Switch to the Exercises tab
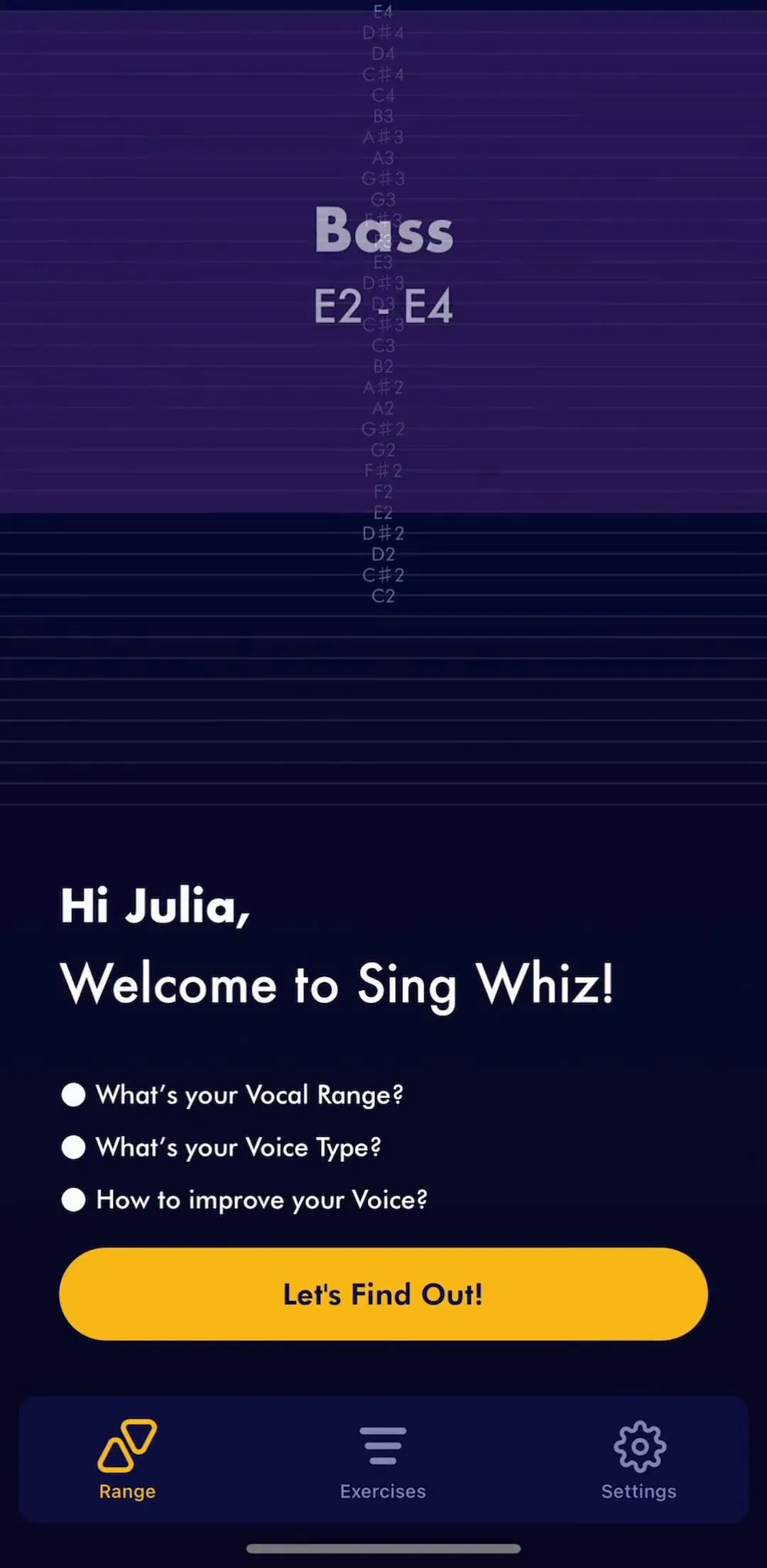This screenshot has width=767, height=1568. pos(383,1460)
